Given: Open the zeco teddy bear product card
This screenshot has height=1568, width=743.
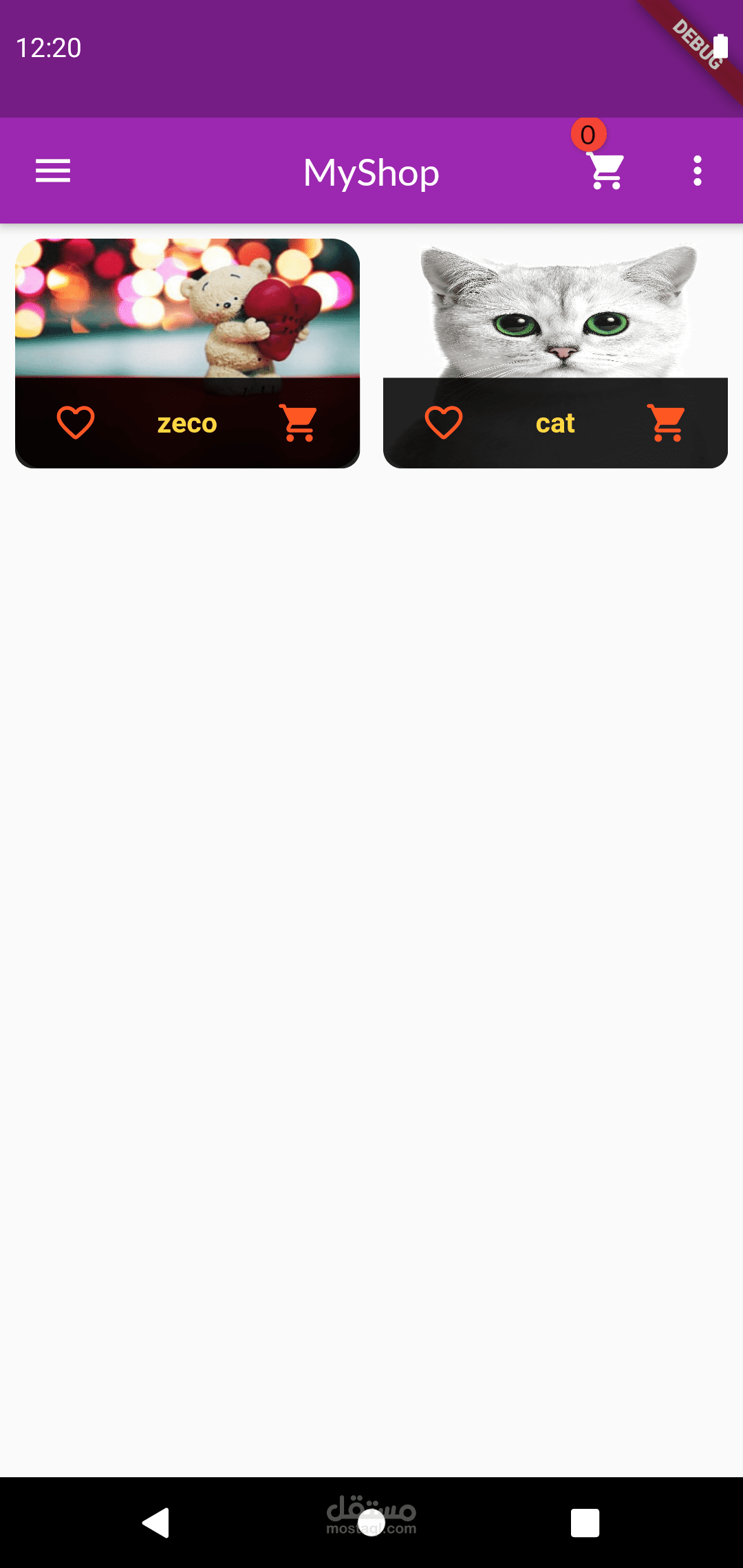Looking at the screenshot, I should [x=187, y=308].
